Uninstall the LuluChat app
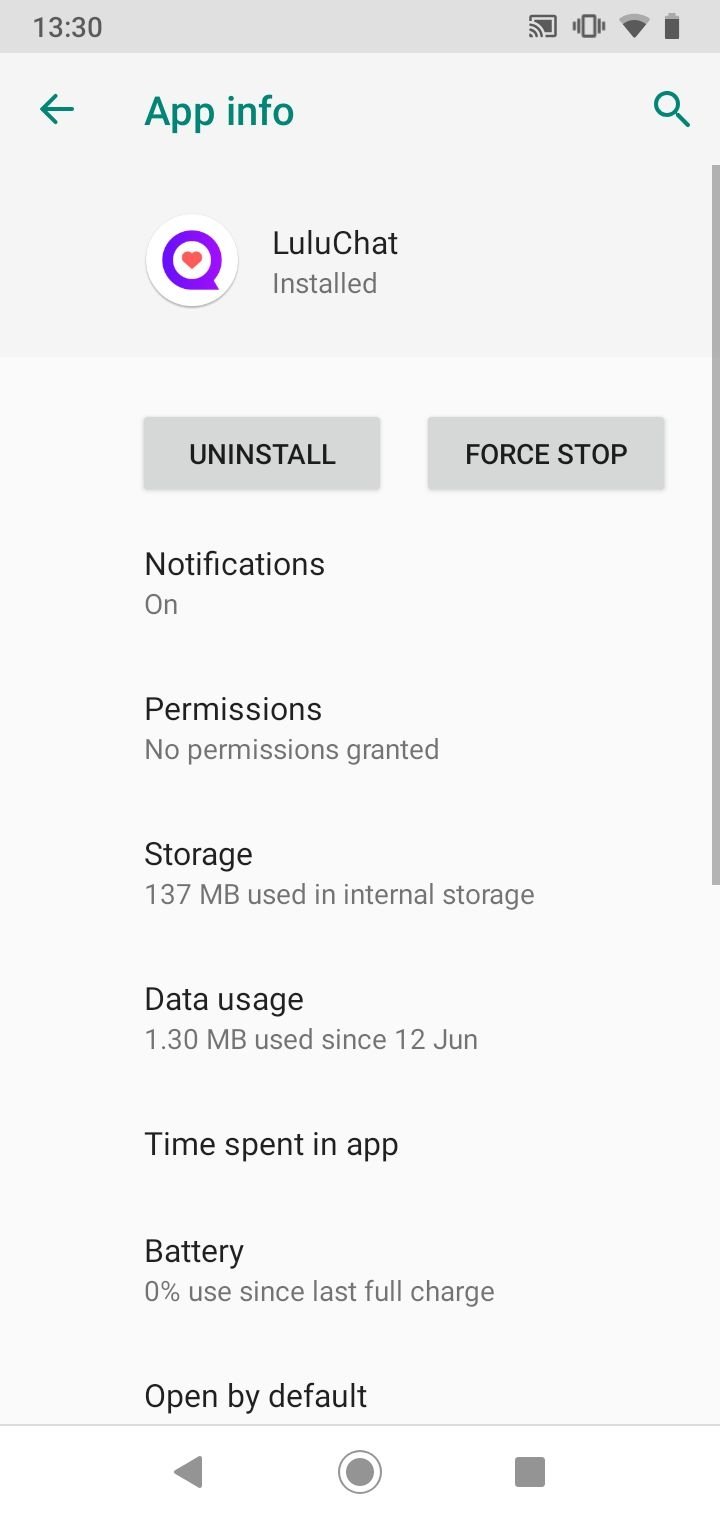Image resolution: width=720 pixels, height=1520 pixels. click(262, 454)
